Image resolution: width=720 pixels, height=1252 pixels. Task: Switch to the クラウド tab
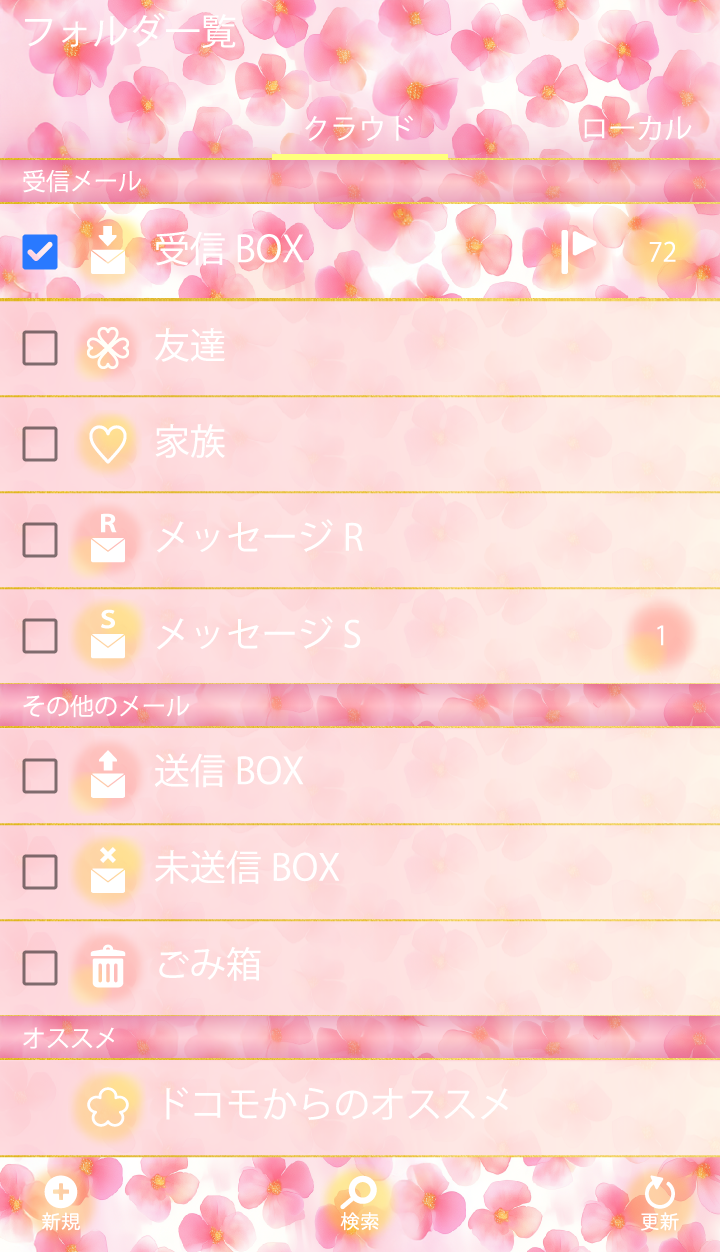click(x=359, y=129)
